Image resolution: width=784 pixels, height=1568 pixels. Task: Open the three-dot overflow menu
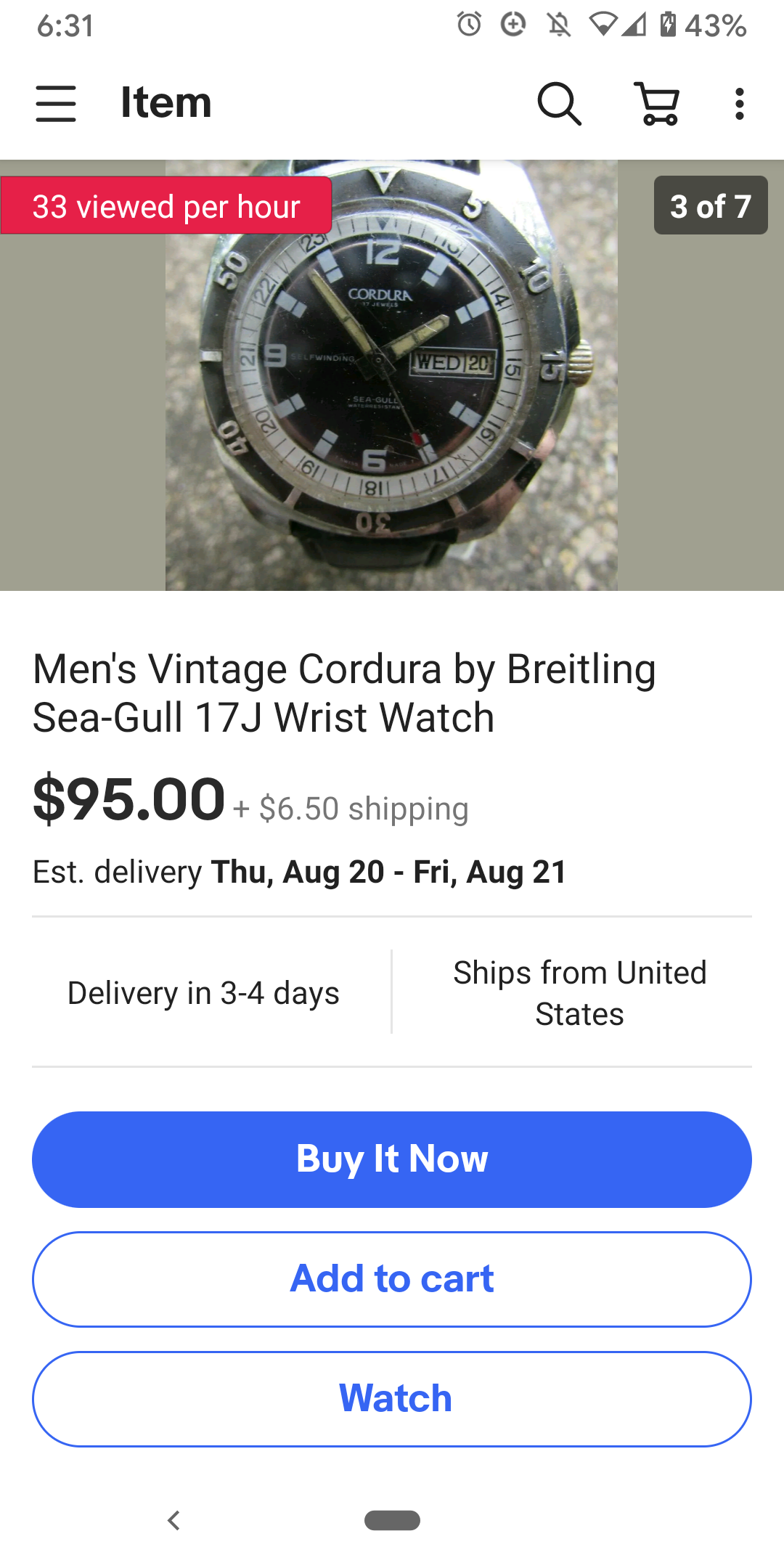[739, 103]
